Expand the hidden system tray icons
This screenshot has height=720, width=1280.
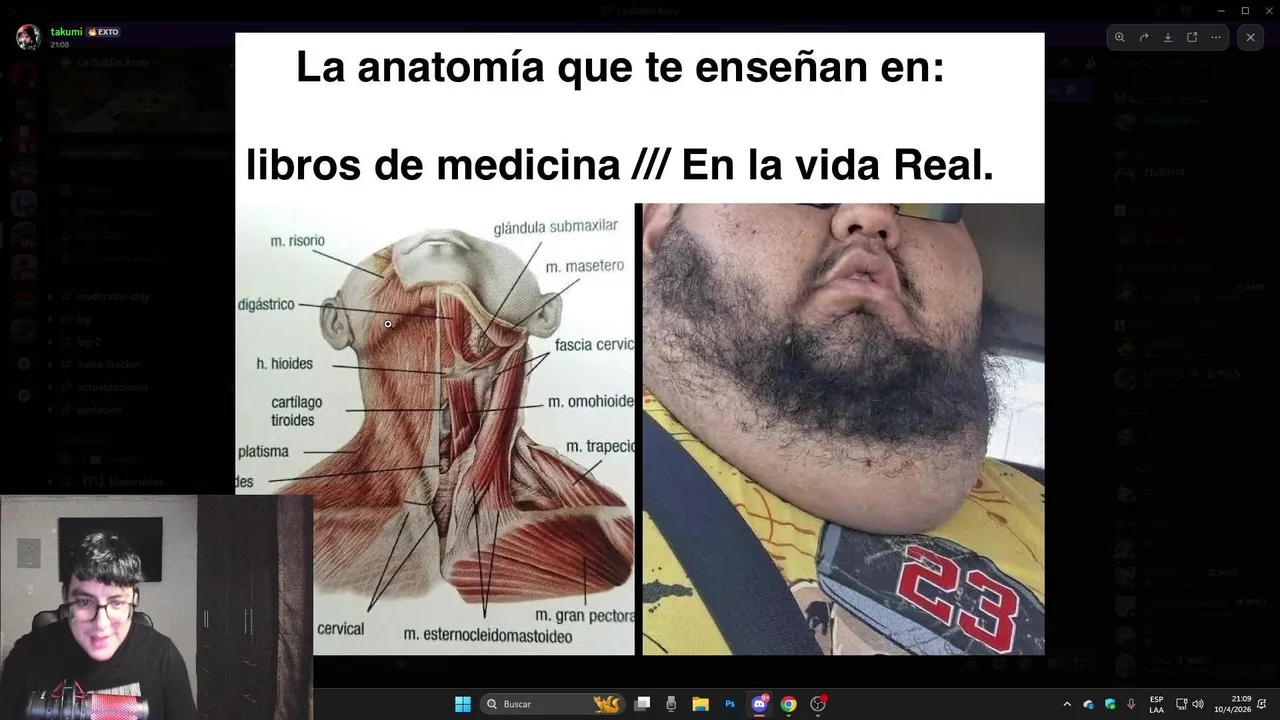tap(1067, 704)
